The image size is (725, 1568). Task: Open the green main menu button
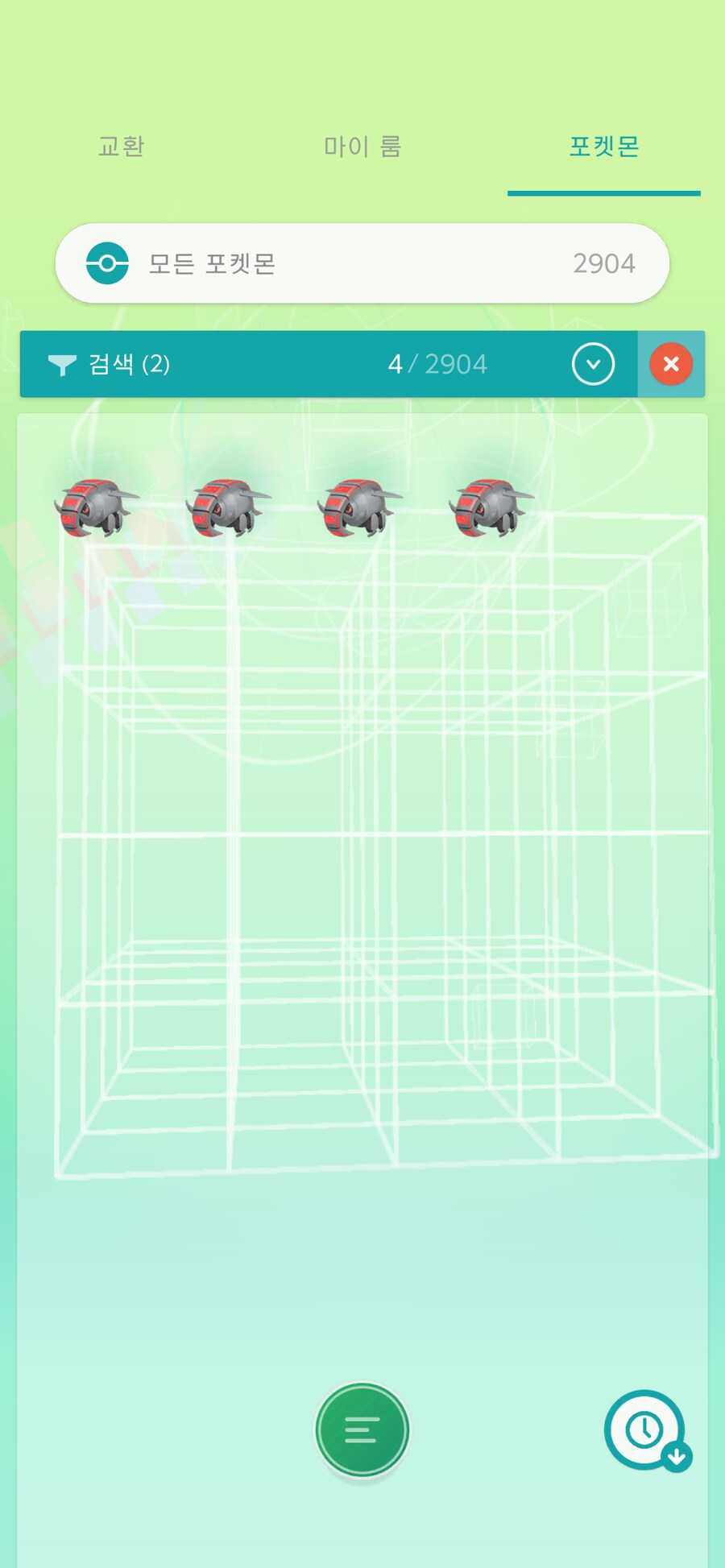pos(362,1429)
